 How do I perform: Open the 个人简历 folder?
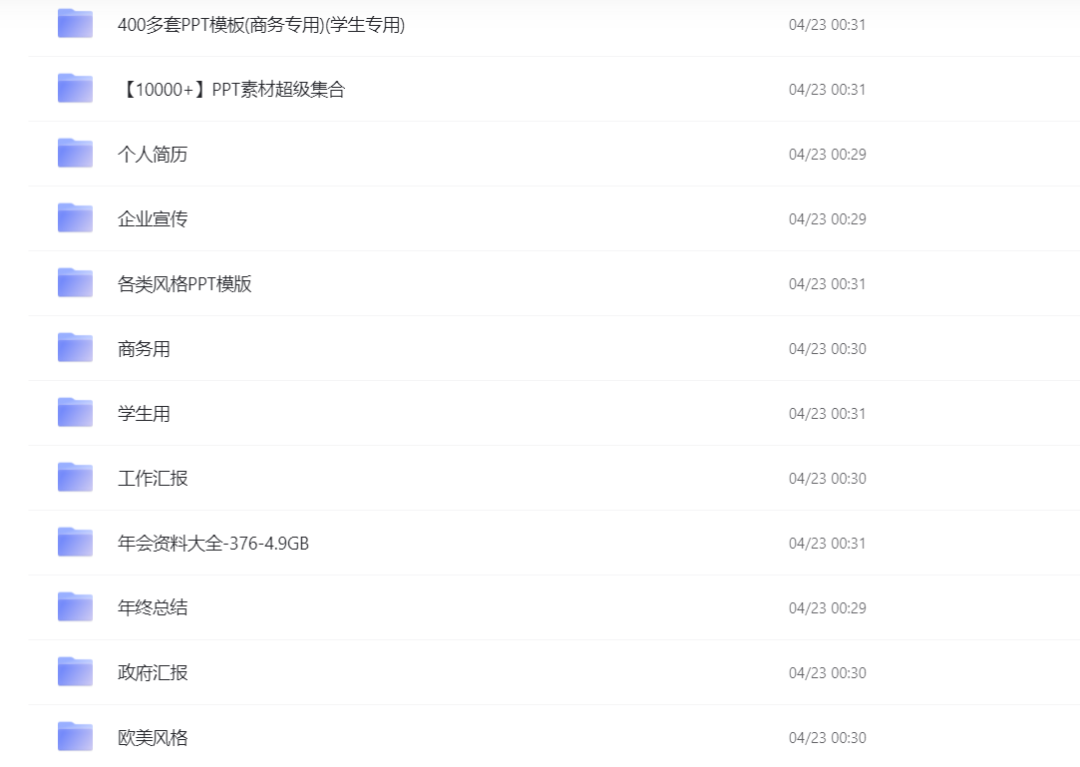tap(152, 155)
